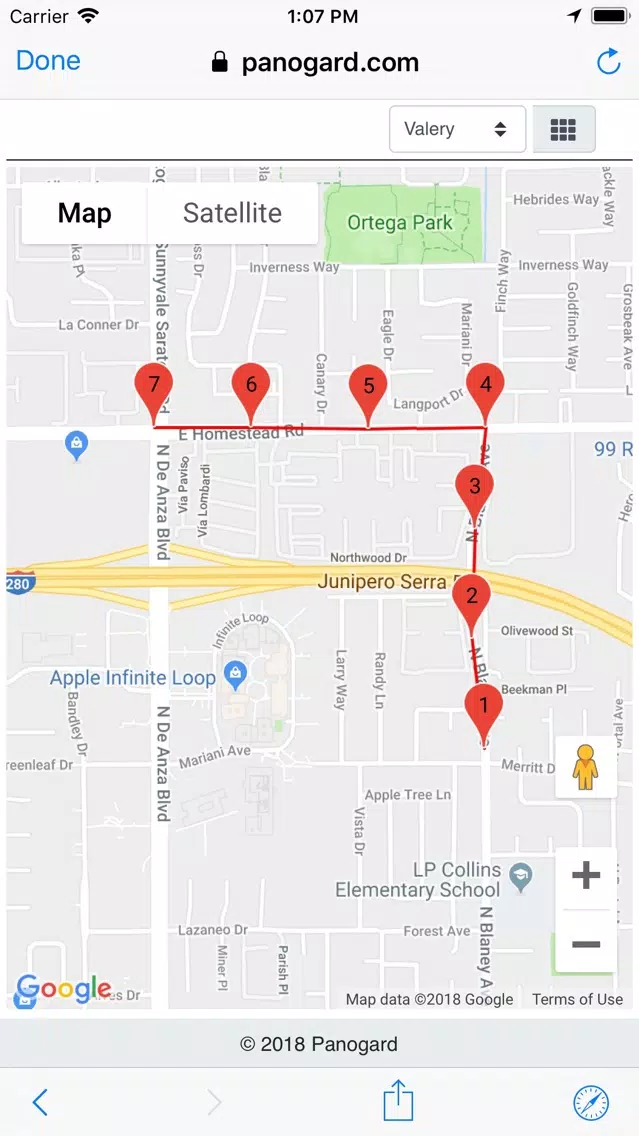Open the share sheet
This screenshot has width=639, height=1136.
coord(398,1100)
